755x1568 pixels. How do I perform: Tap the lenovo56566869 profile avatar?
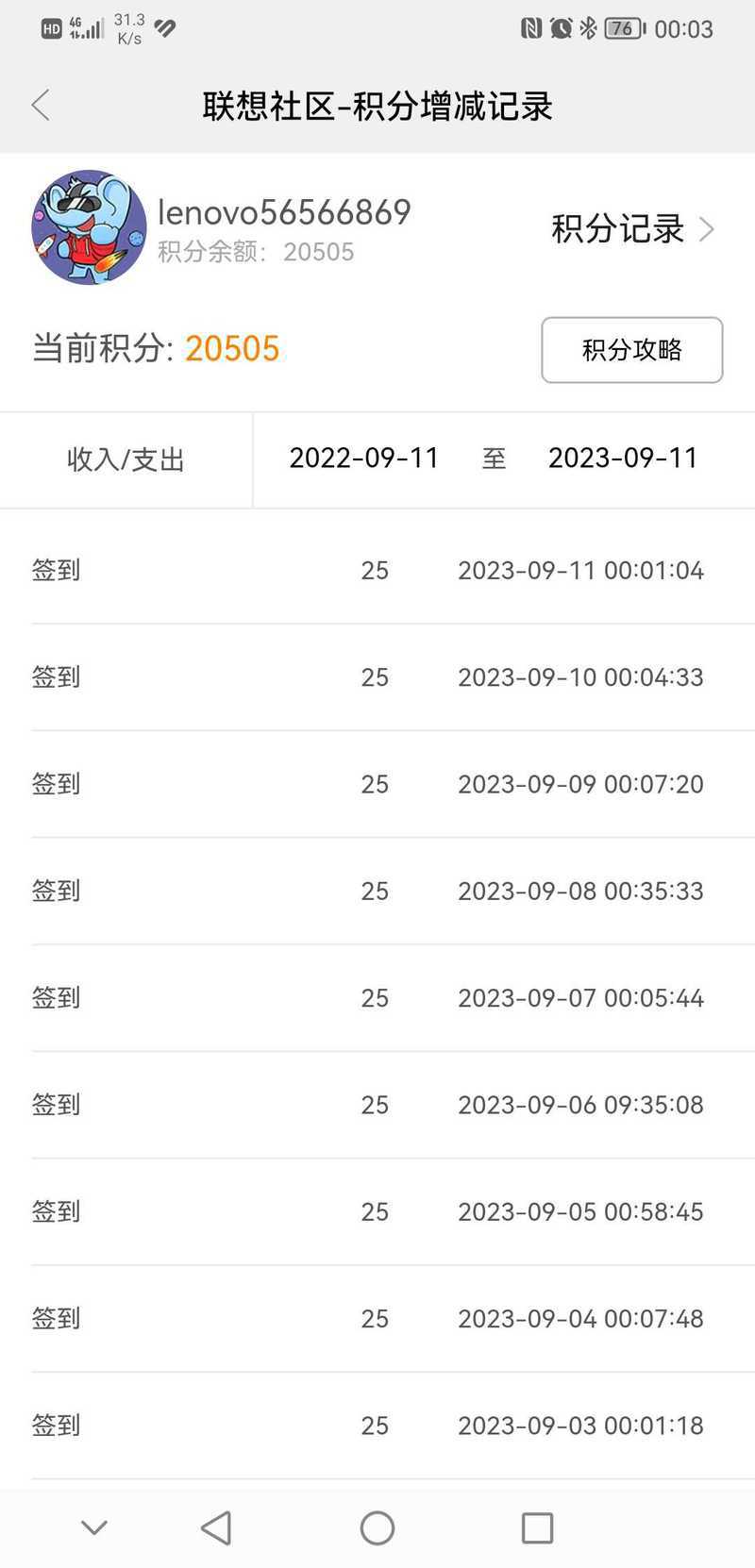(89, 227)
